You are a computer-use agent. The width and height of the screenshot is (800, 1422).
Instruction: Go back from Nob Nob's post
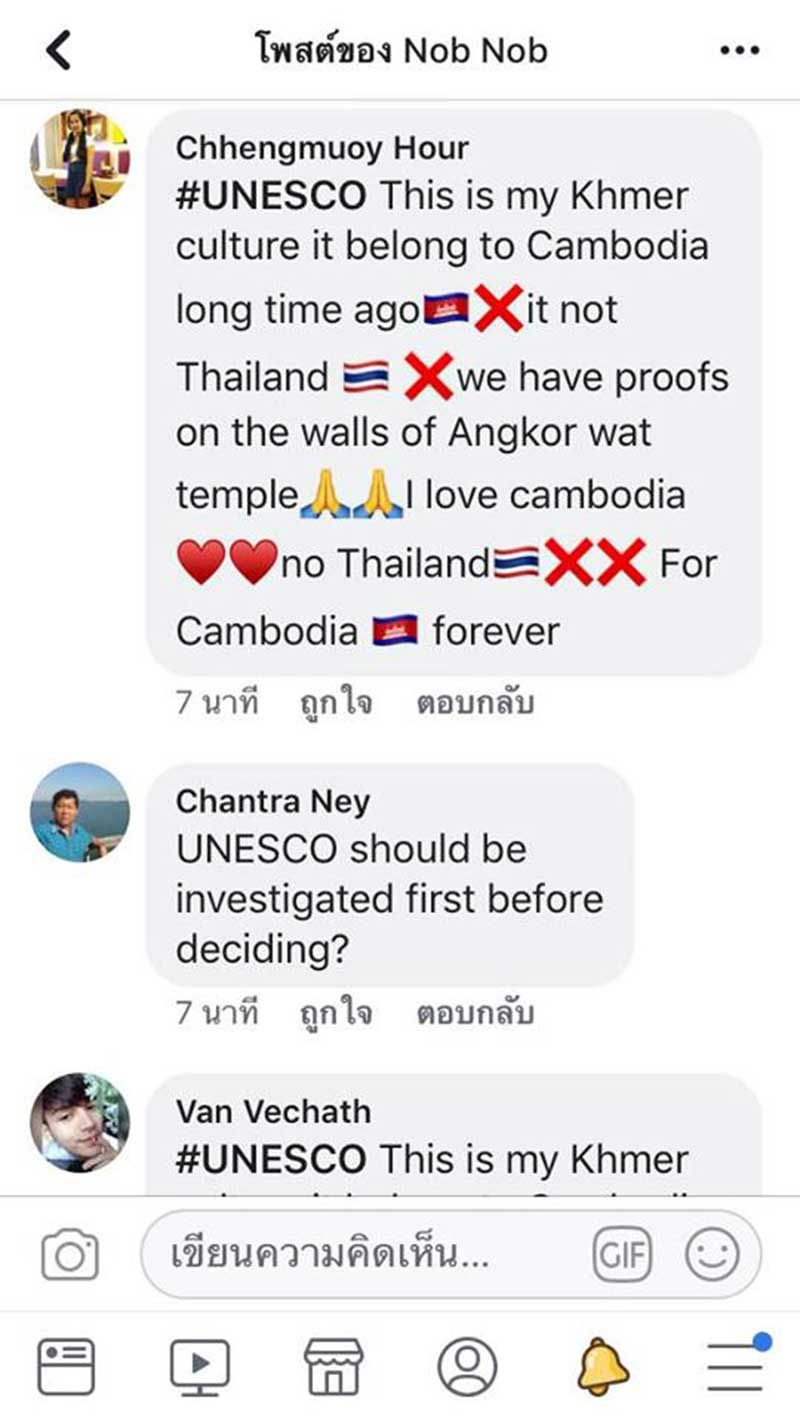(58, 50)
